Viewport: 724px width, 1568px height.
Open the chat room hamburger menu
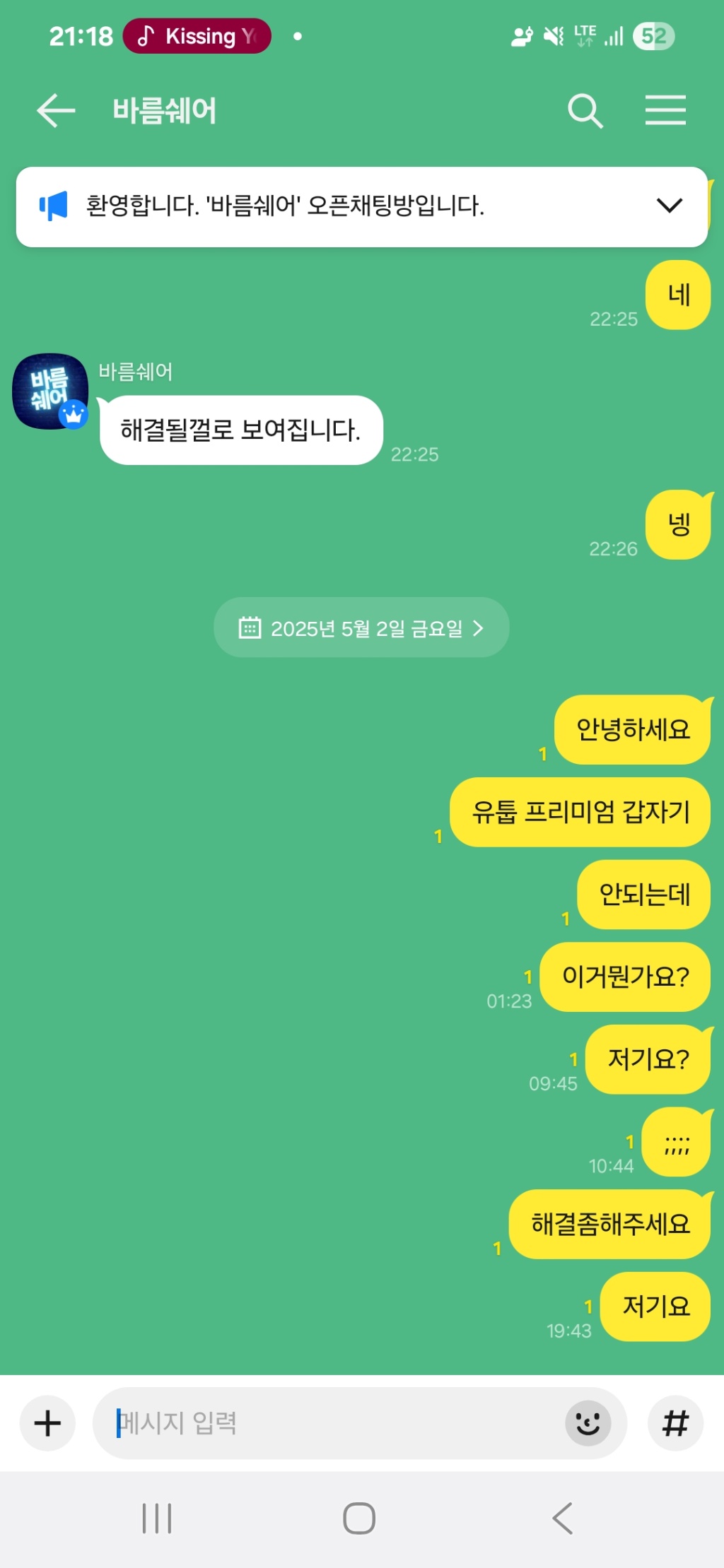[665, 111]
